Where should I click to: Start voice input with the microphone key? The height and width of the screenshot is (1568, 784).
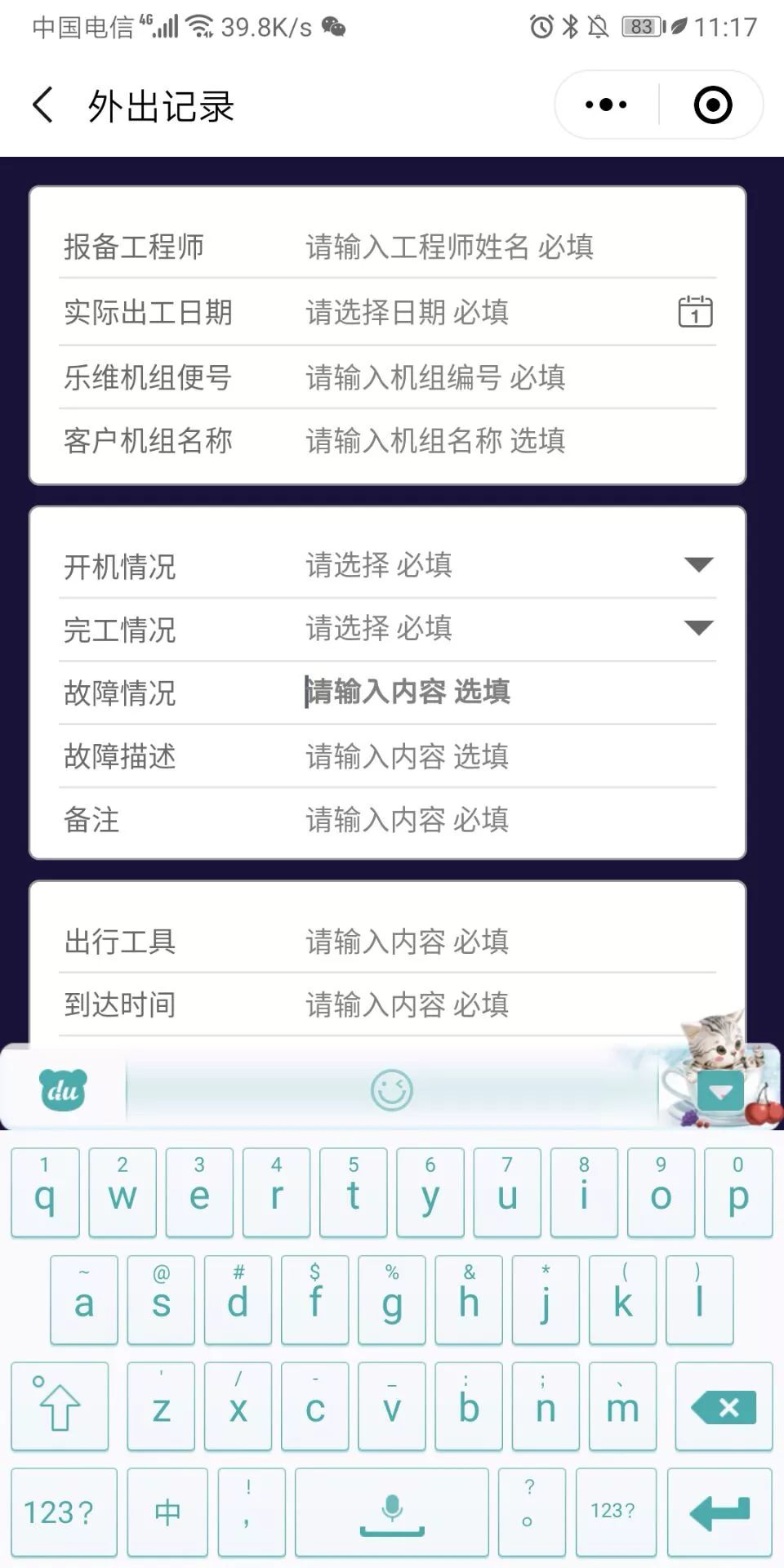point(392,1512)
